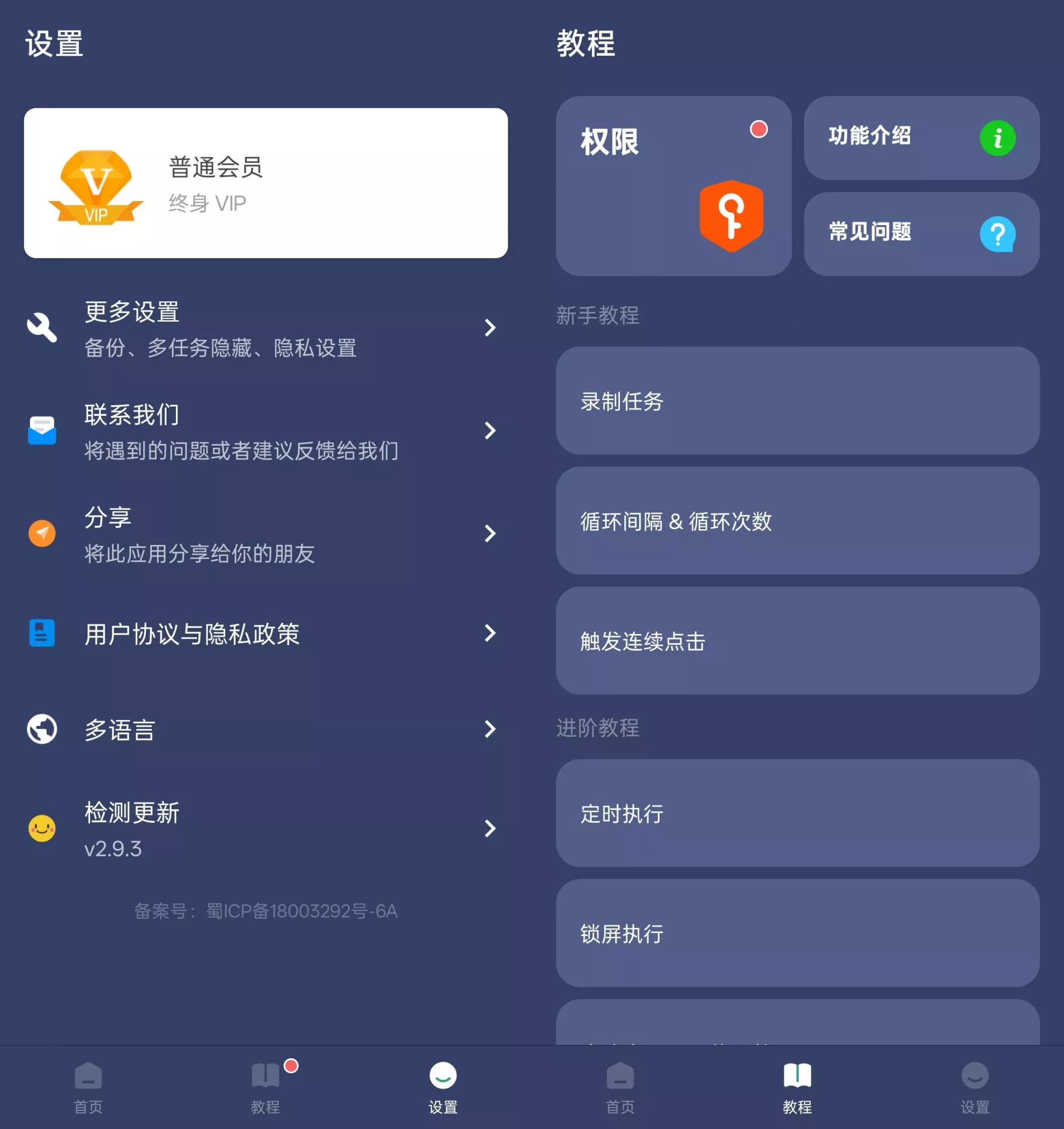
Task: Tap 分享 to share this app
Action: click(261, 534)
